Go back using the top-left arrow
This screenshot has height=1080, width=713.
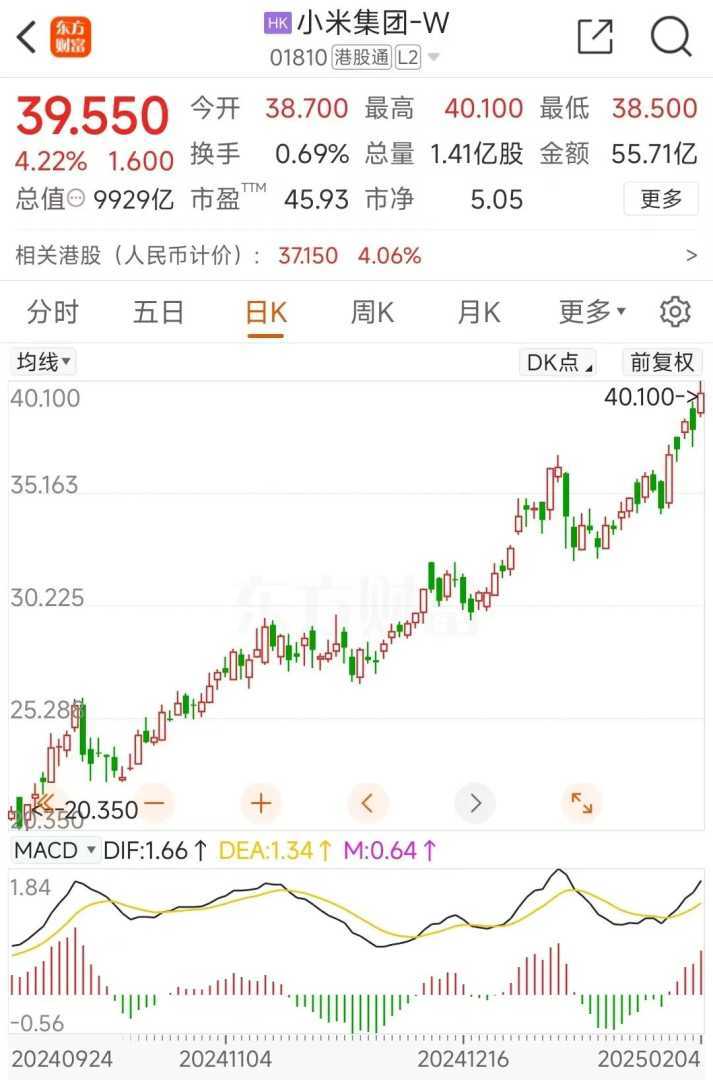point(27,38)
